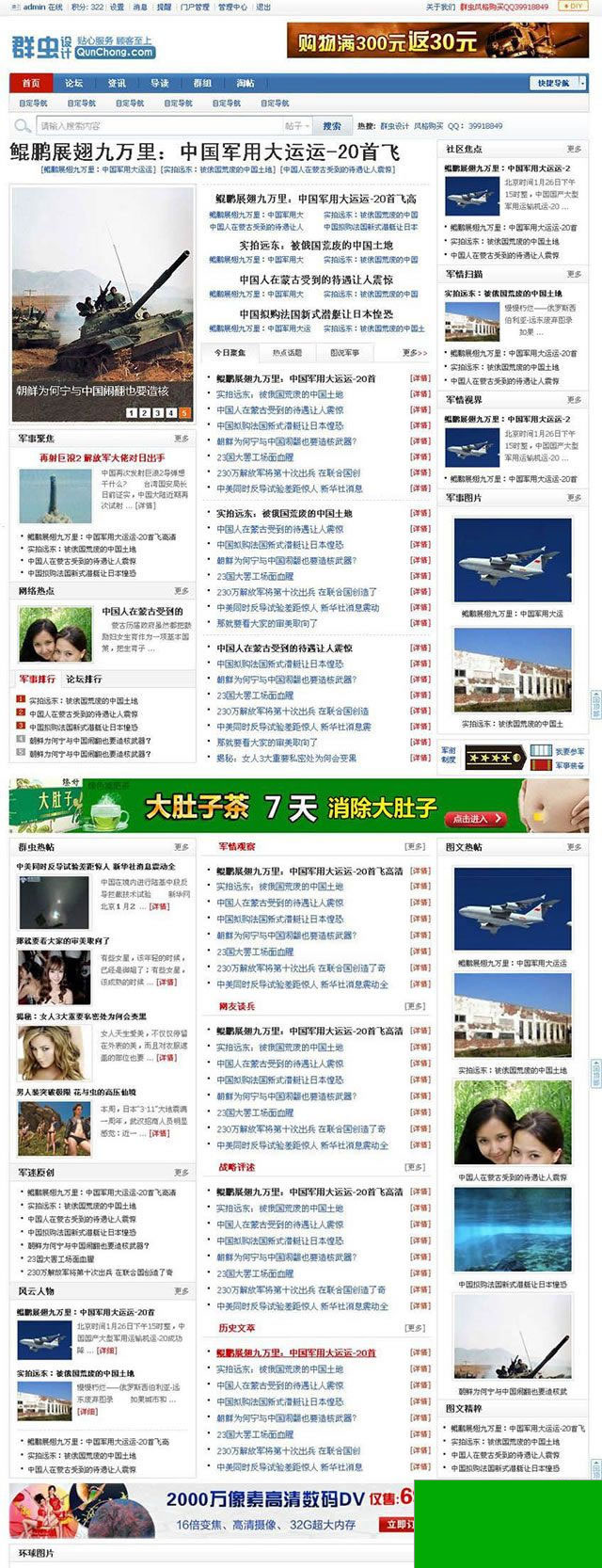602x1568 pixels.
Task: Open the 帖子 search type dropdown
Action: [x=297, y=125]
